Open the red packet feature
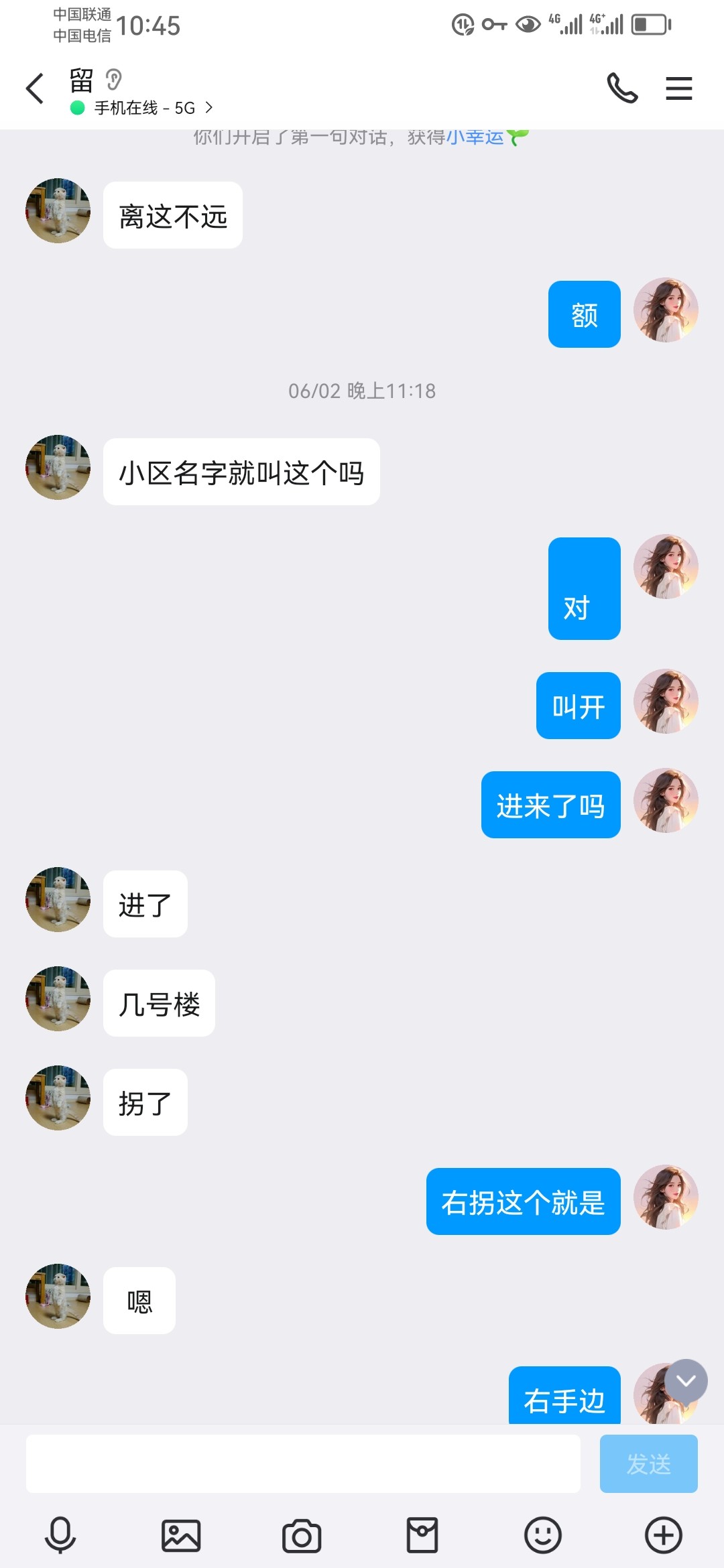 click(422, 1535)
